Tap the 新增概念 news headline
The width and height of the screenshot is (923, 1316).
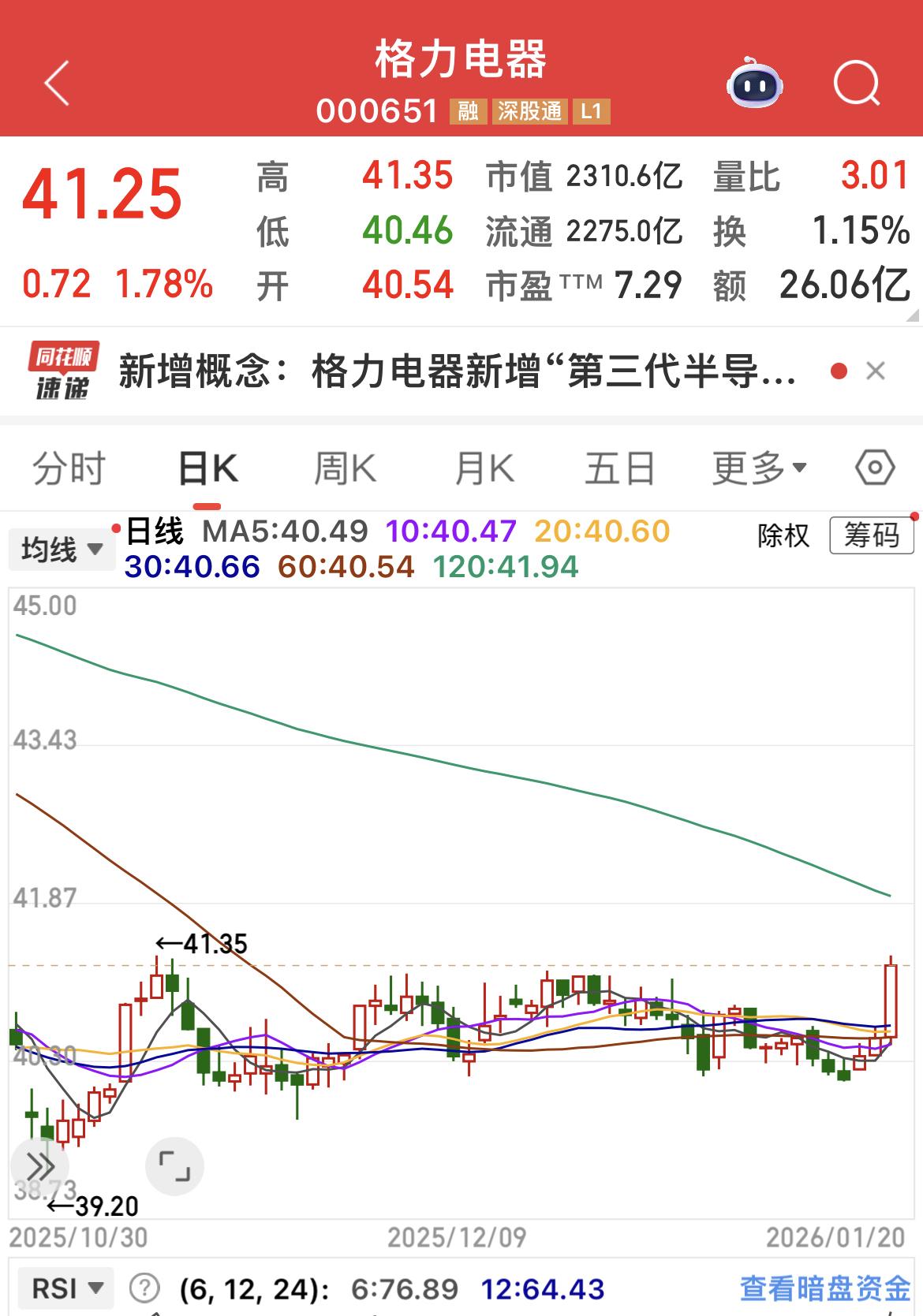tap(450, 371)
